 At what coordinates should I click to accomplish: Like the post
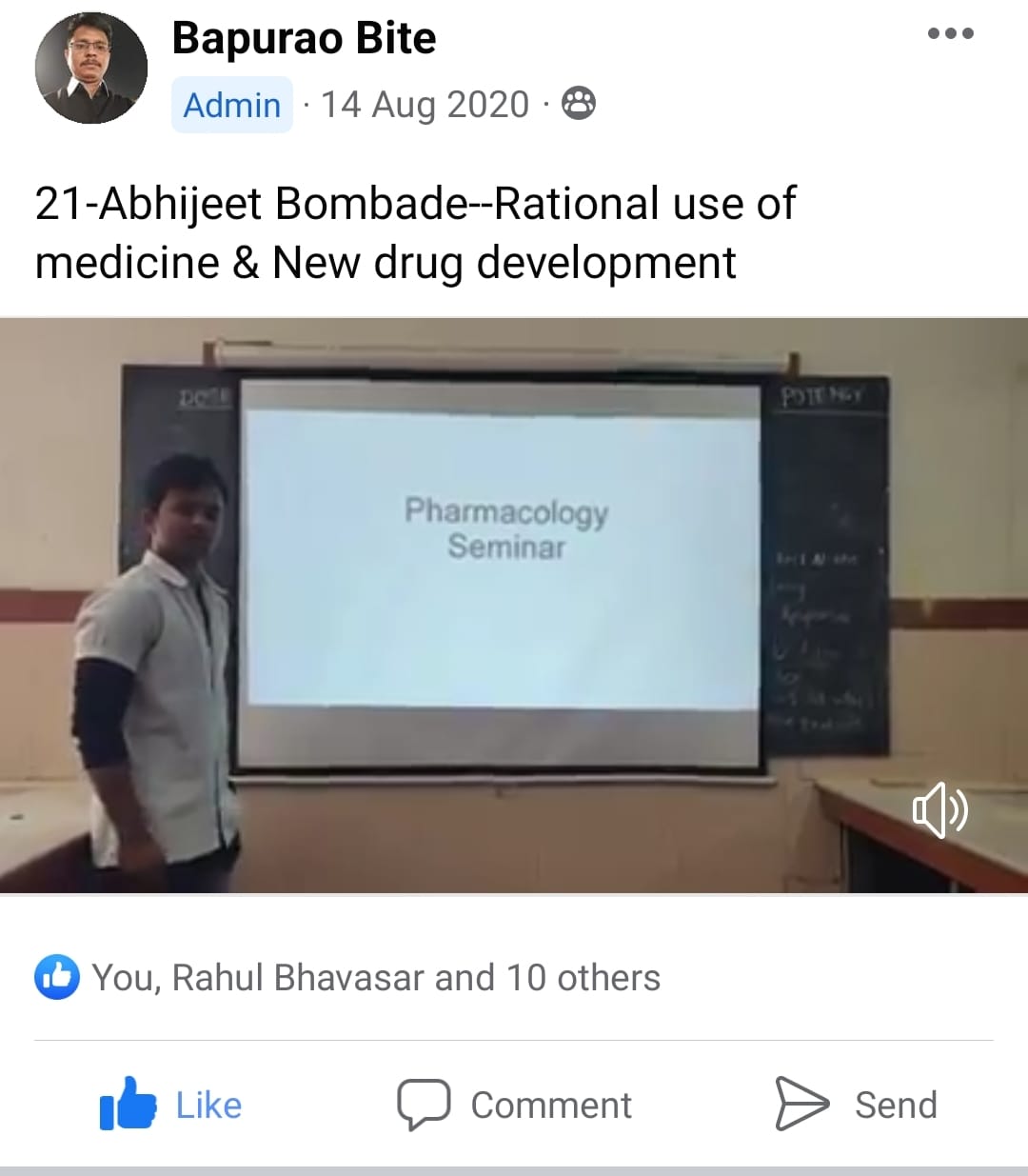pos(172,1105)
